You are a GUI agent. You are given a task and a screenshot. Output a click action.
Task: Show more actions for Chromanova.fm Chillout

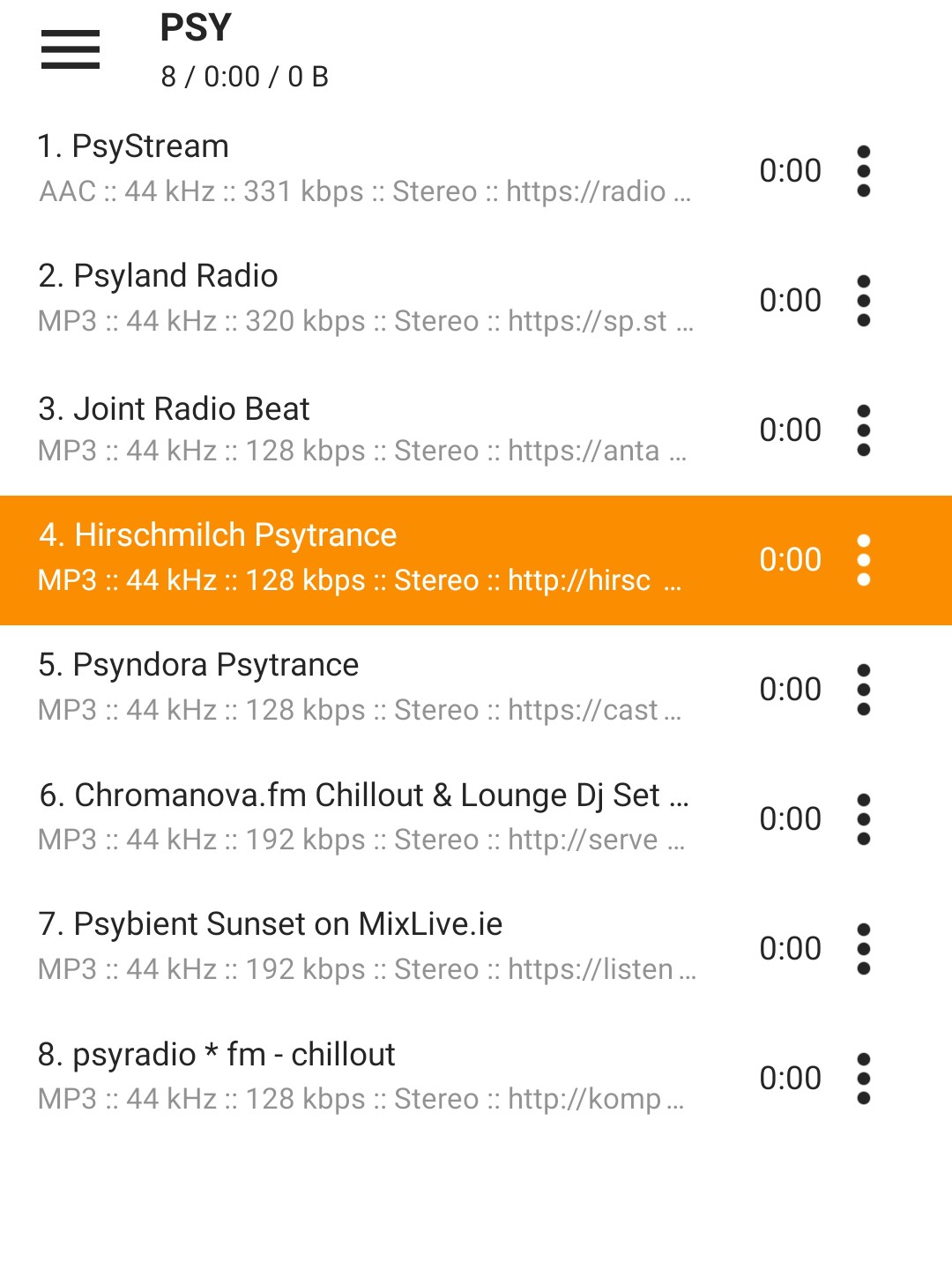pos(864,819)
